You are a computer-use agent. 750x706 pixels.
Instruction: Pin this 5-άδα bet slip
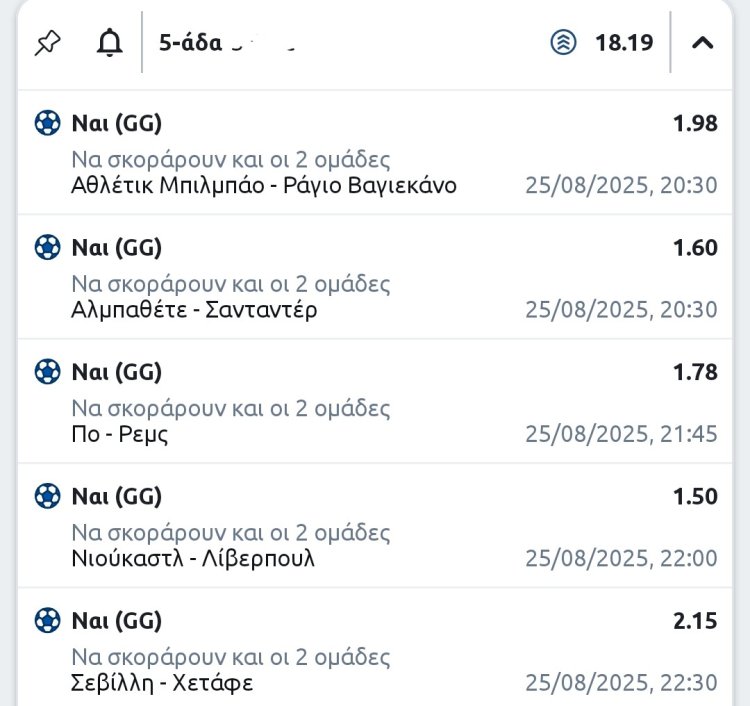(47, 43)
